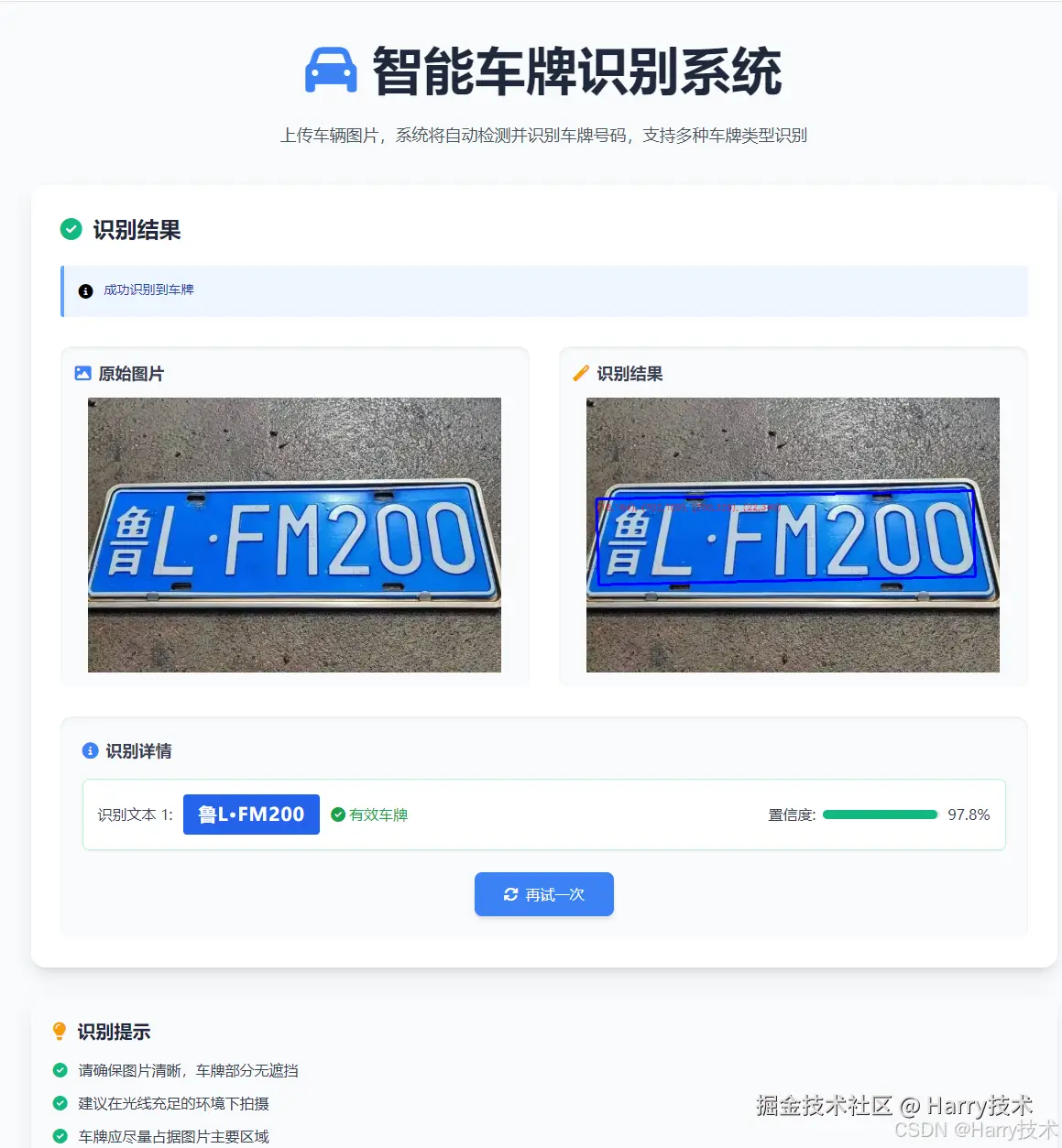Click the pencil icon beside 识别结果 panel
This screenshot has height=1148, width=1062.
click(580, 373)
